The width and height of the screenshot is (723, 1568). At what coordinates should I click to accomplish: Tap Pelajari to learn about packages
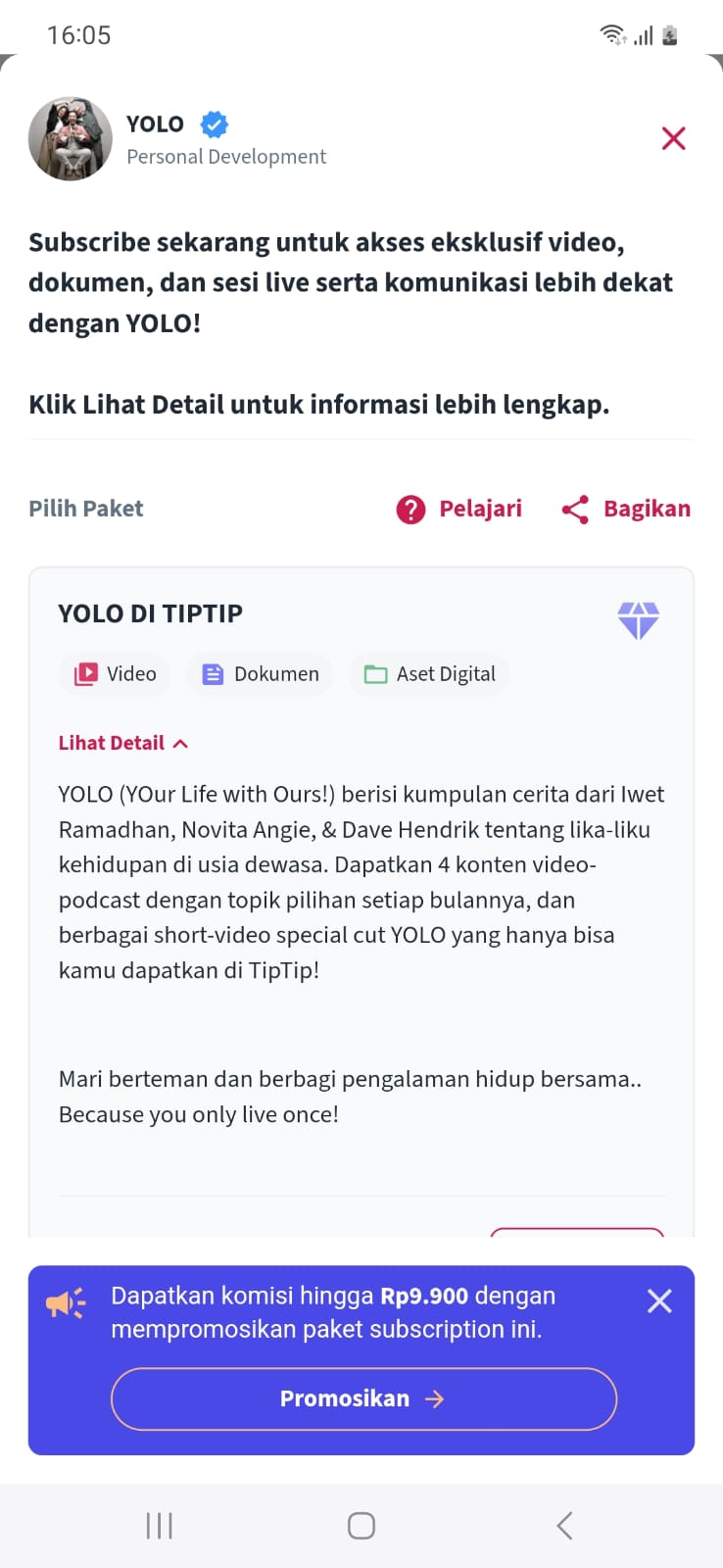click(x=459, y=509)
